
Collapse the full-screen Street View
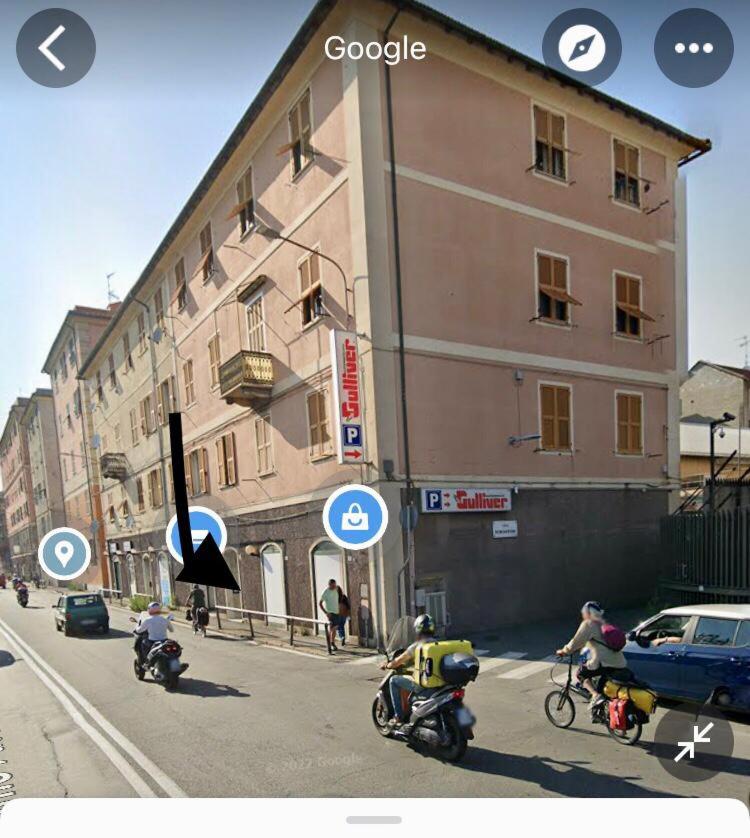tap(693, 742)
